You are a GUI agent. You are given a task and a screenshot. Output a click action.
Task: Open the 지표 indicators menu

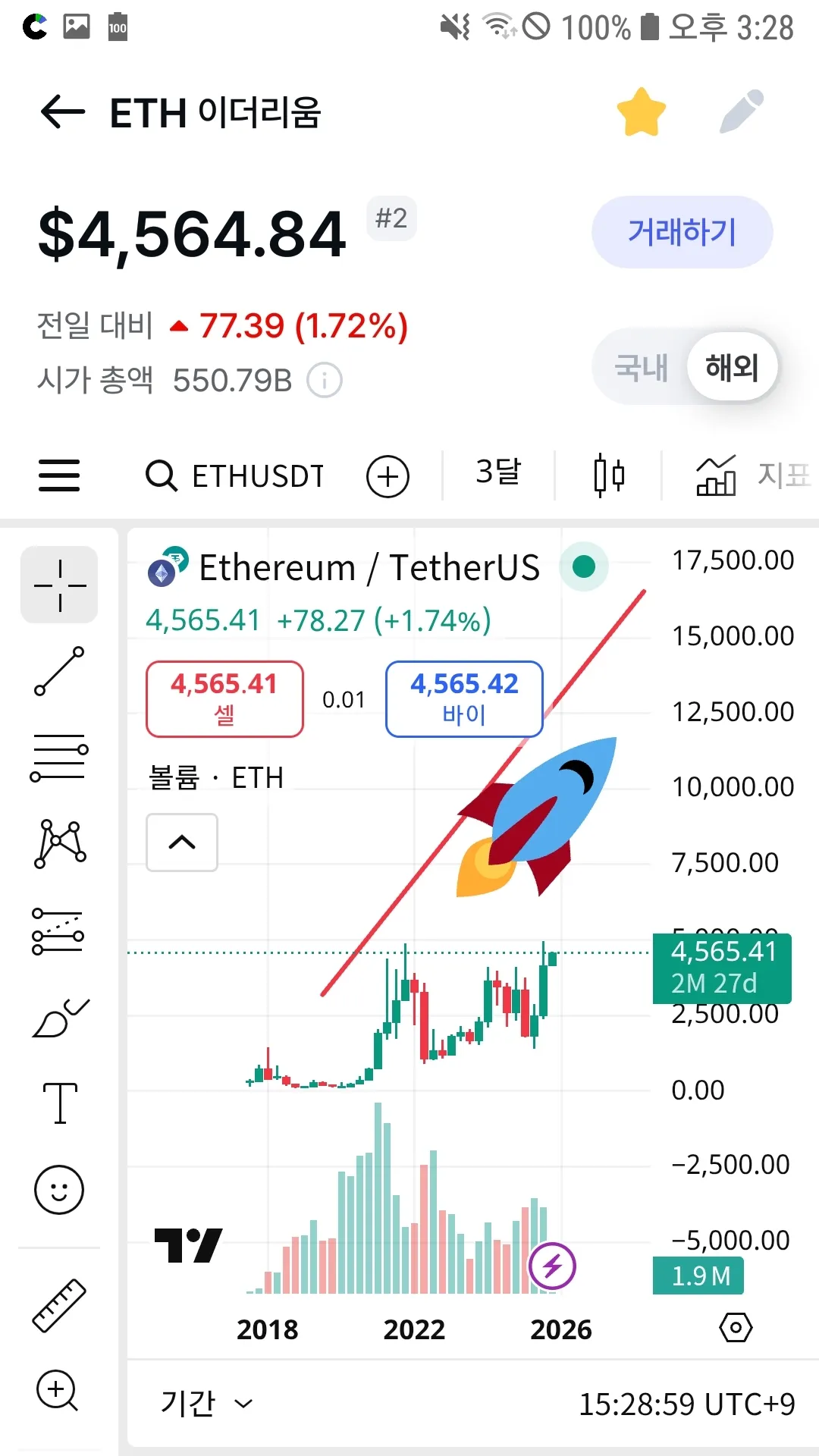[x=752, y=476]
